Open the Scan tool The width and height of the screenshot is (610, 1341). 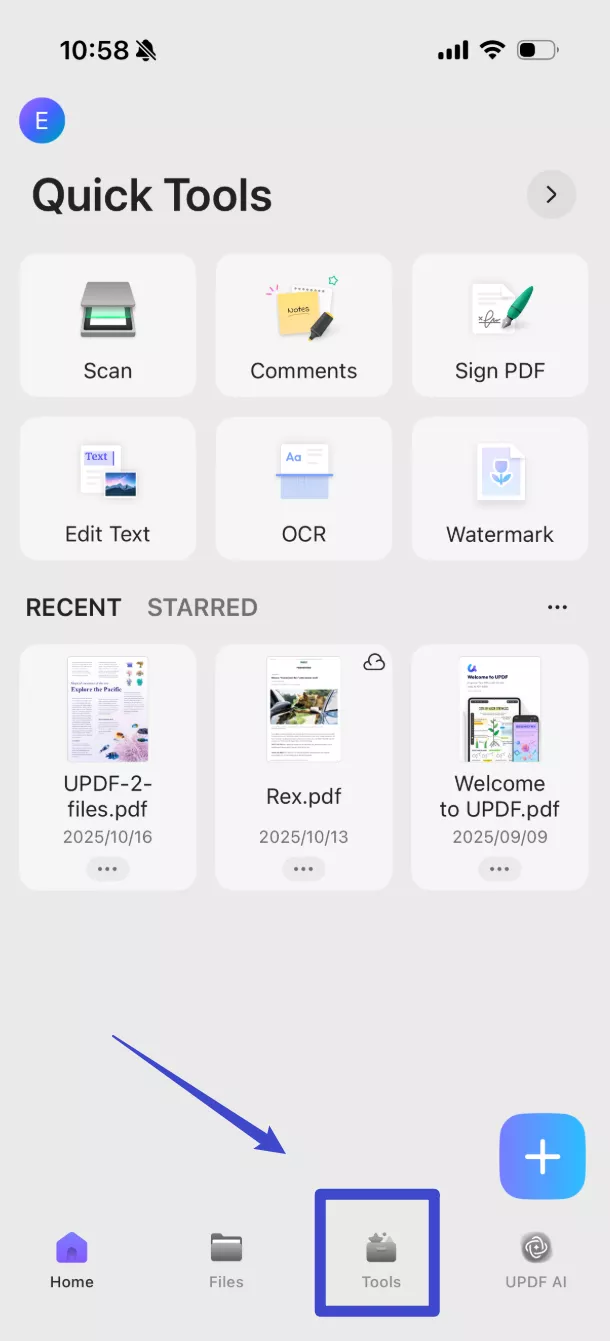[x=108, y=325]
